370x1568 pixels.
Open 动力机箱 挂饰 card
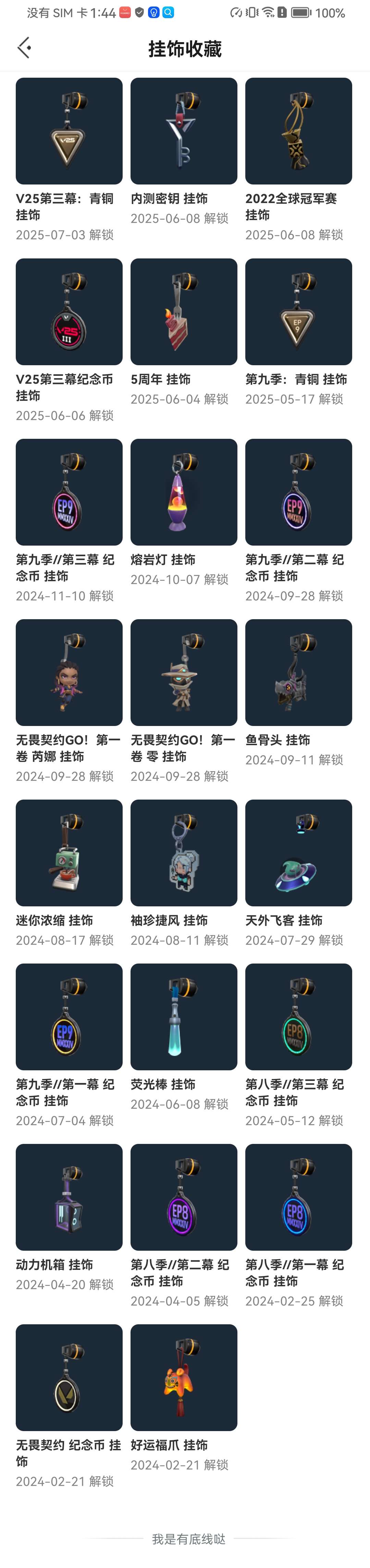[69, 1197]
